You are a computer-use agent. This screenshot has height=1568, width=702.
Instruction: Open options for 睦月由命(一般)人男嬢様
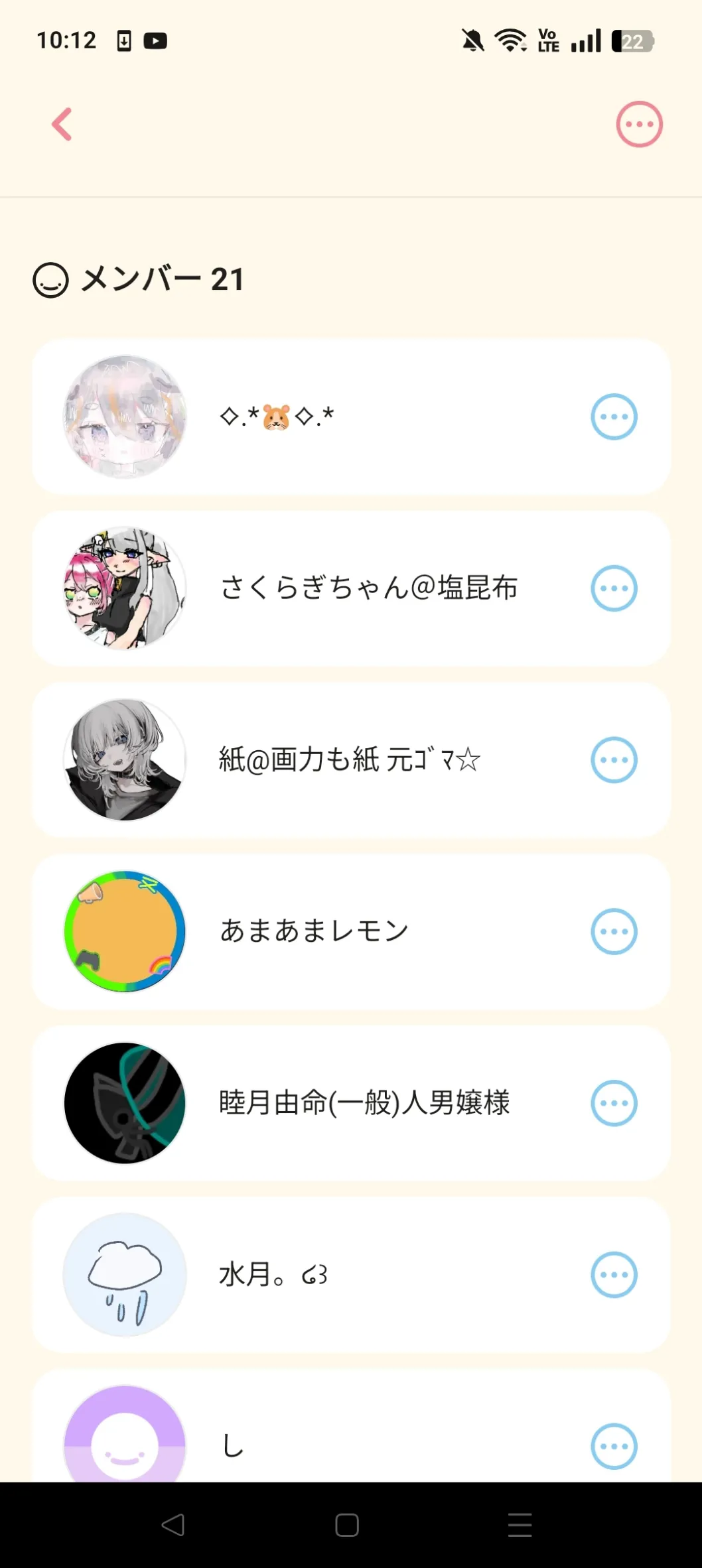(x=614, y=1103)
